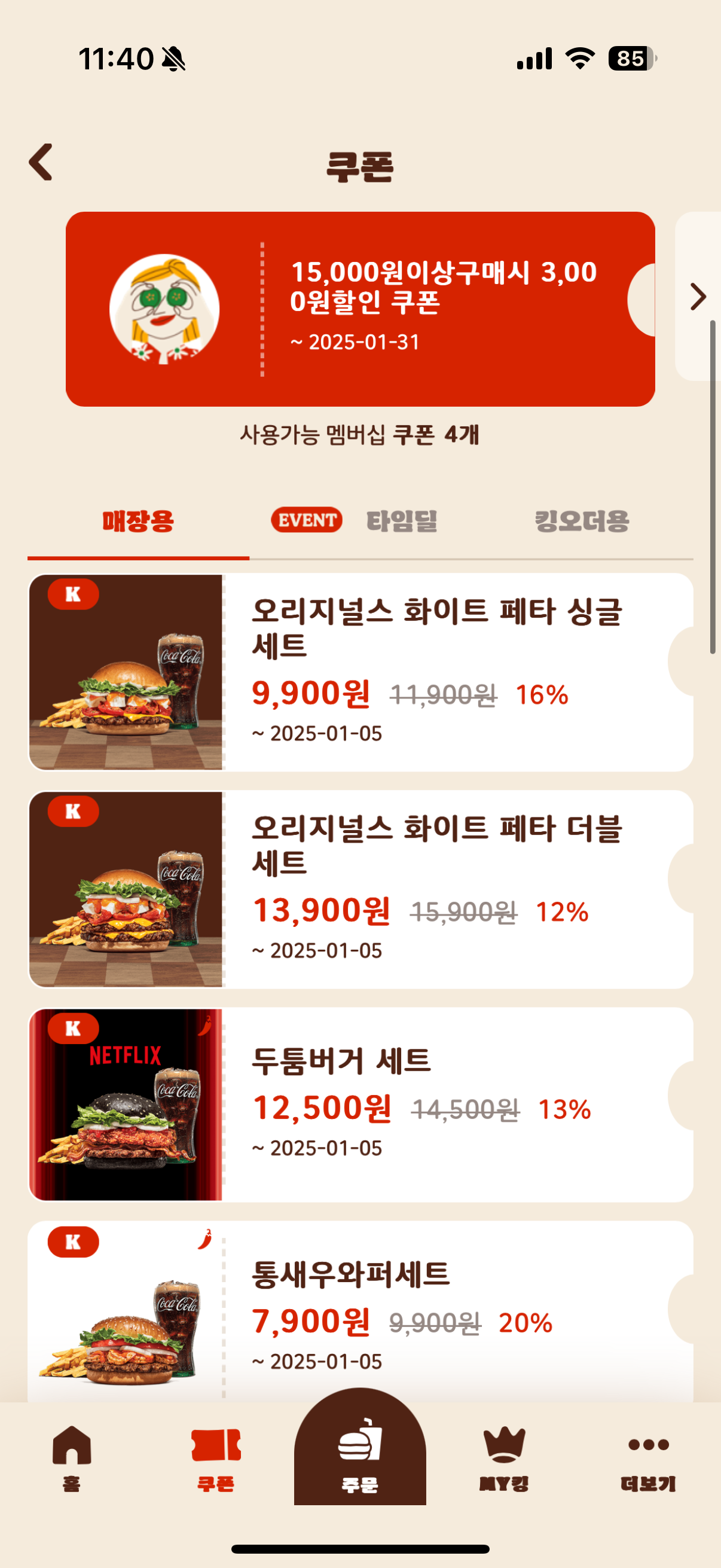The height and width of the screenshot is (1568, 721).
Task: Open the 3,000원 discount membership coupon
Action: coord(359,309)
